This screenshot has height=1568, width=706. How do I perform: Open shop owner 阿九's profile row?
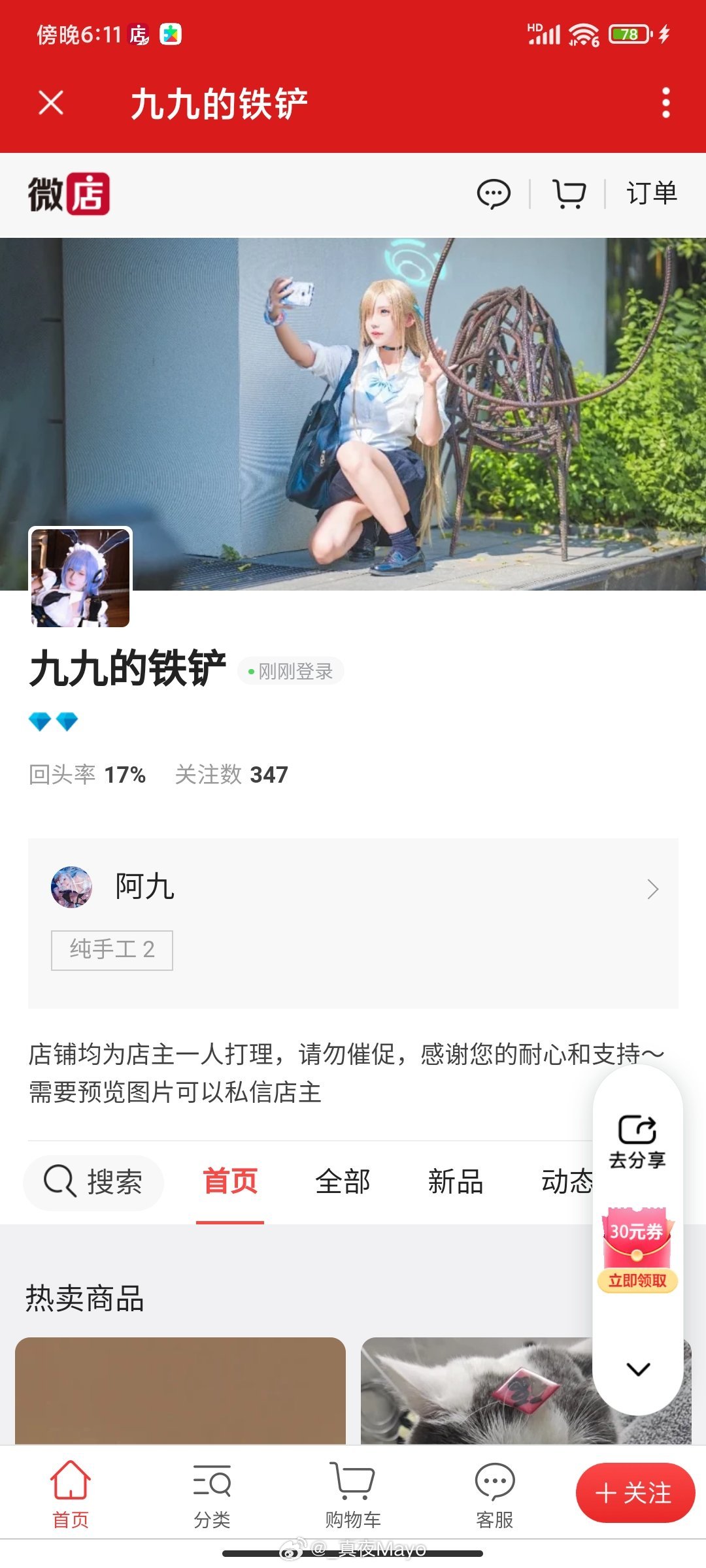point(353,889)
